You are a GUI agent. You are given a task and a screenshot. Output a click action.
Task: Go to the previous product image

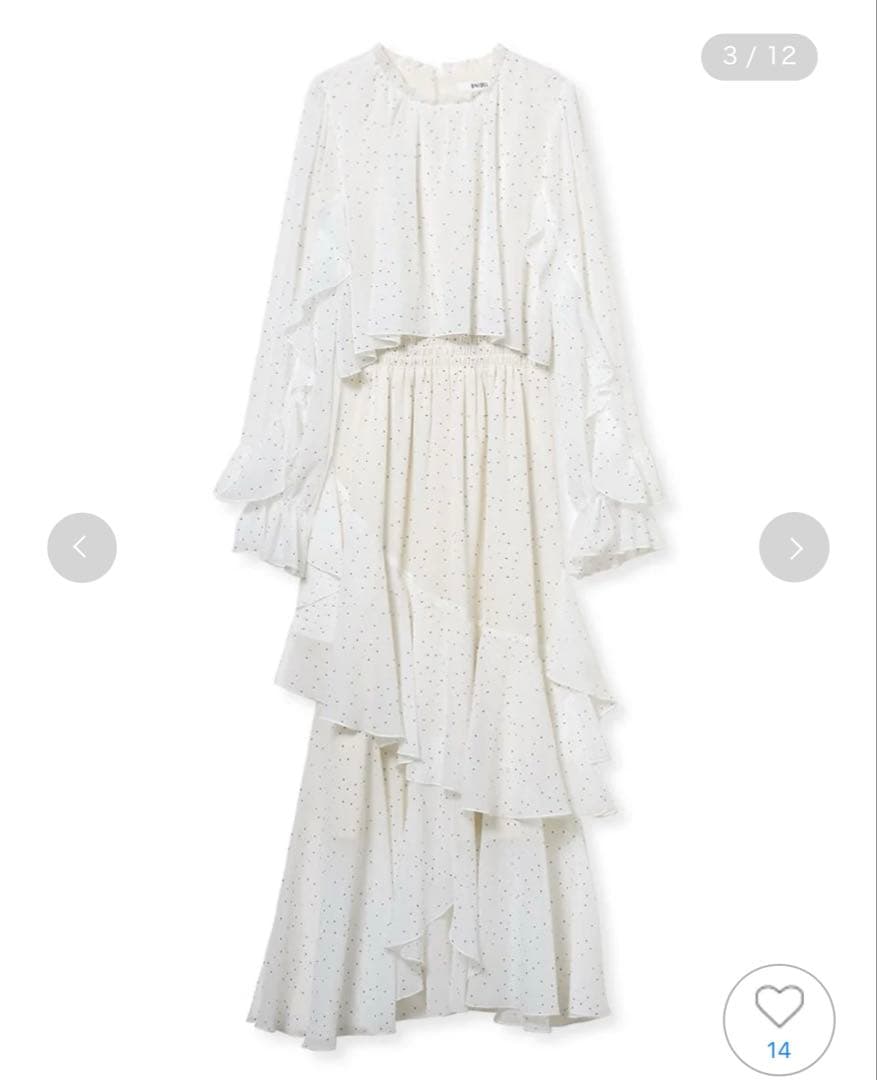click(x=82, y=547)
